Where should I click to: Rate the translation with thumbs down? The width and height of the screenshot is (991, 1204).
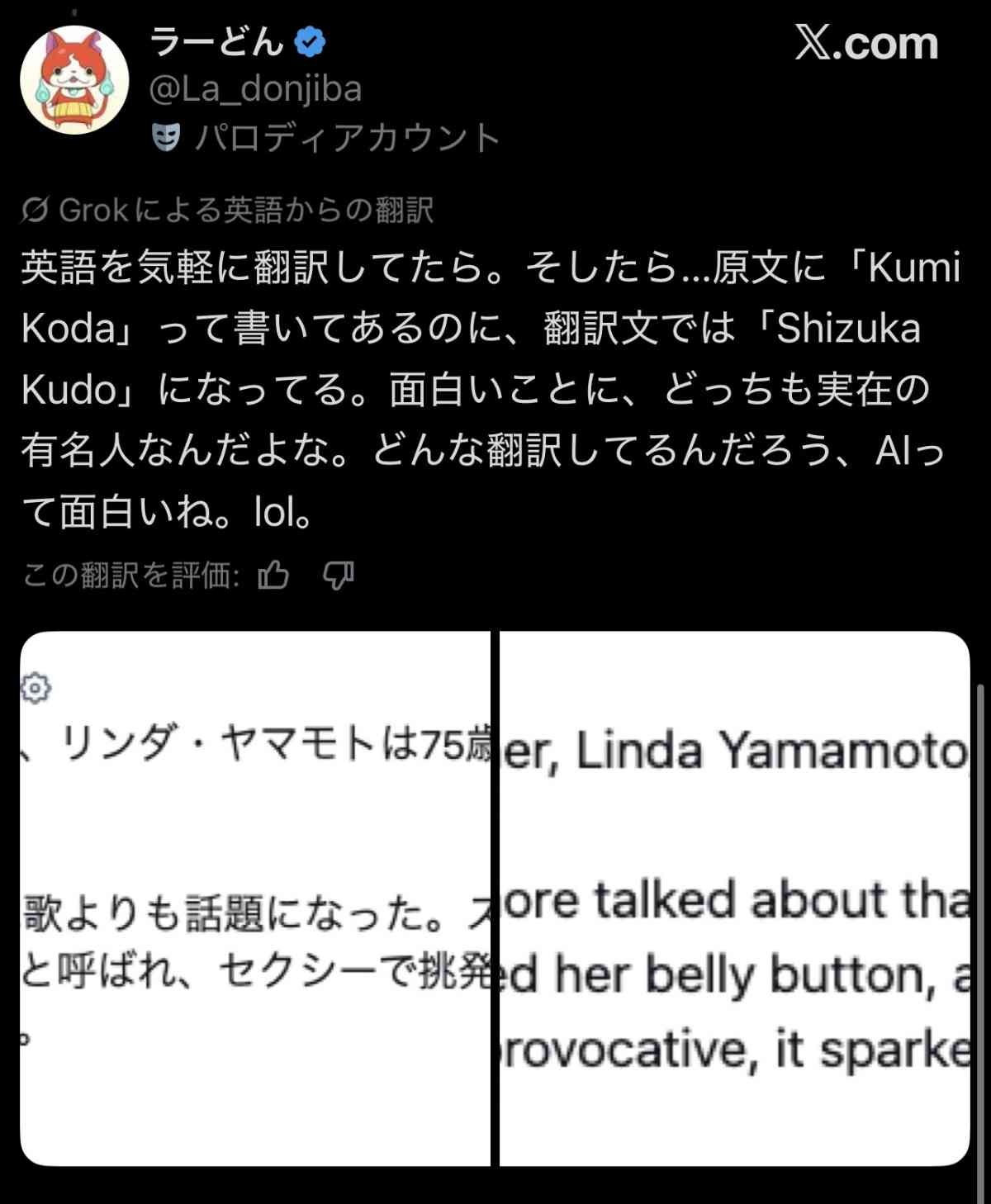click(x=339, y=575)
